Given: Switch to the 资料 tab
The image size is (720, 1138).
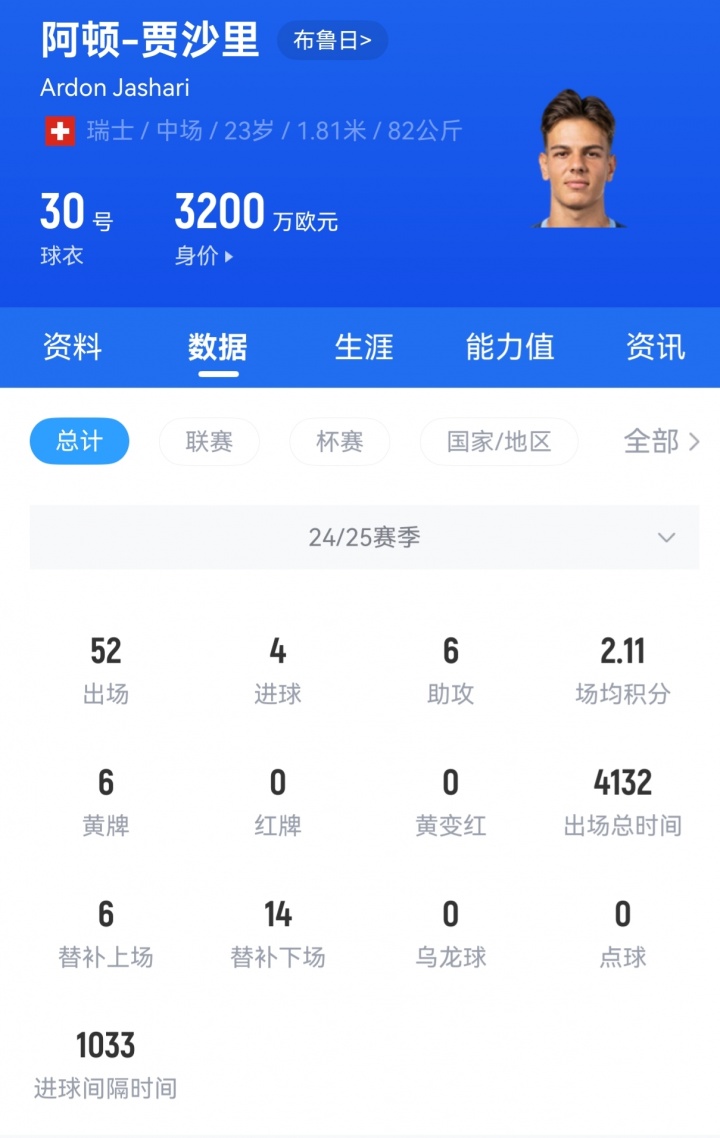Looking at the screenshot, I should point(72,347).
